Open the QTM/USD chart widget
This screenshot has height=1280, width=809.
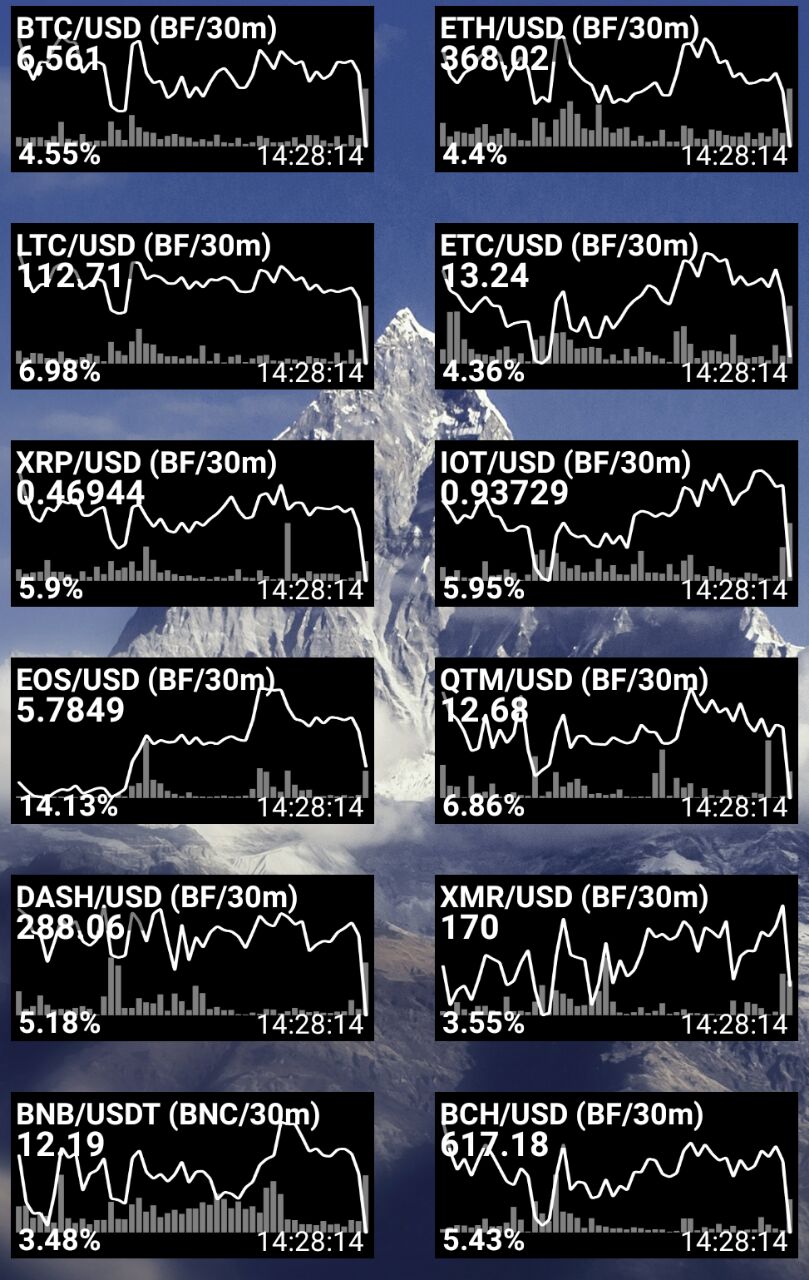click(x=616, y=740)
